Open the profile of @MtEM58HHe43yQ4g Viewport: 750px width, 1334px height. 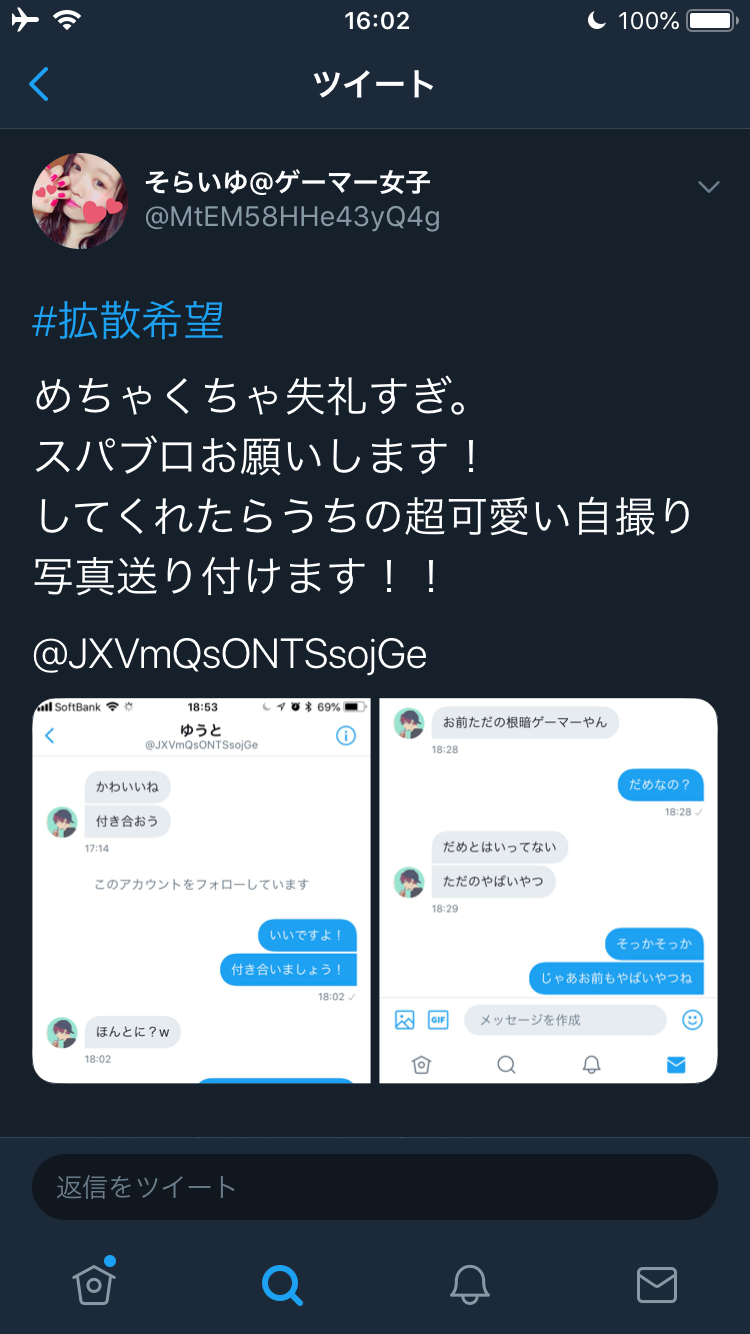click(x=292, y=217)
